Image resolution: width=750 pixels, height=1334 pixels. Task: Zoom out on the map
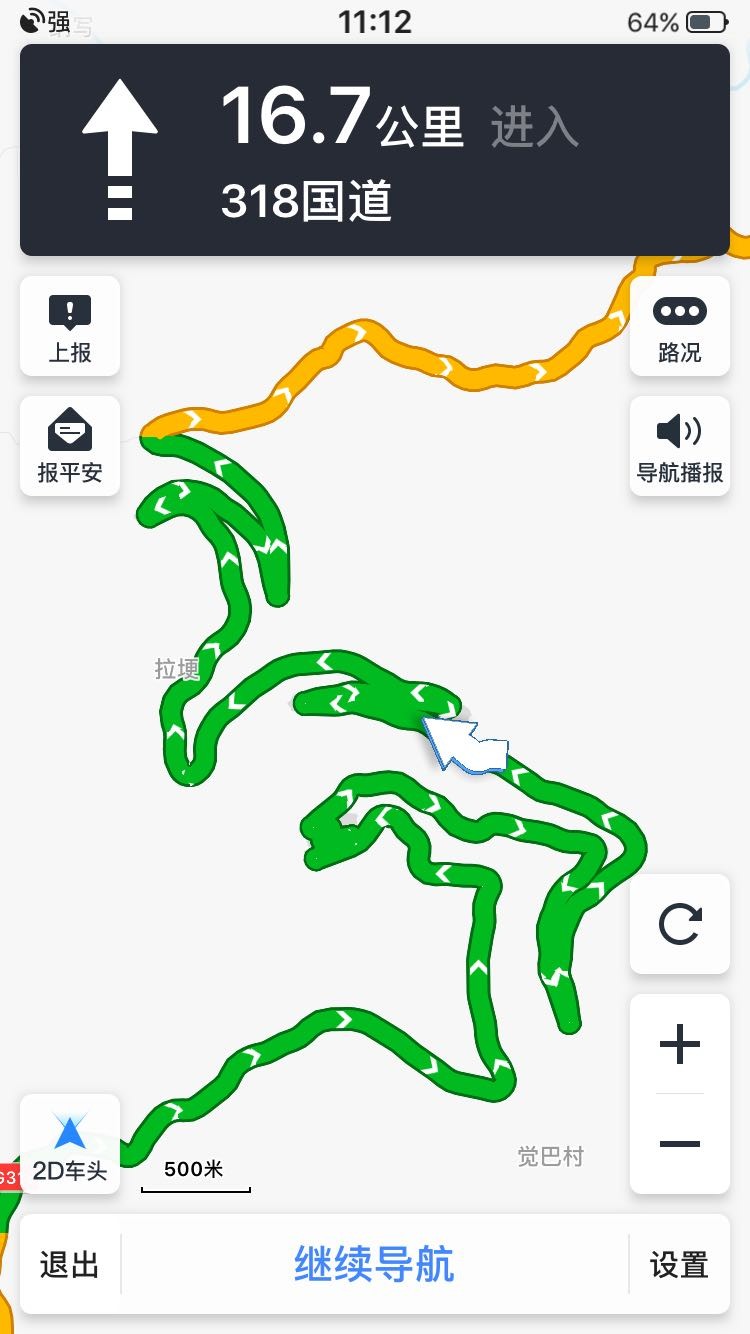[x=680, y=1143]
